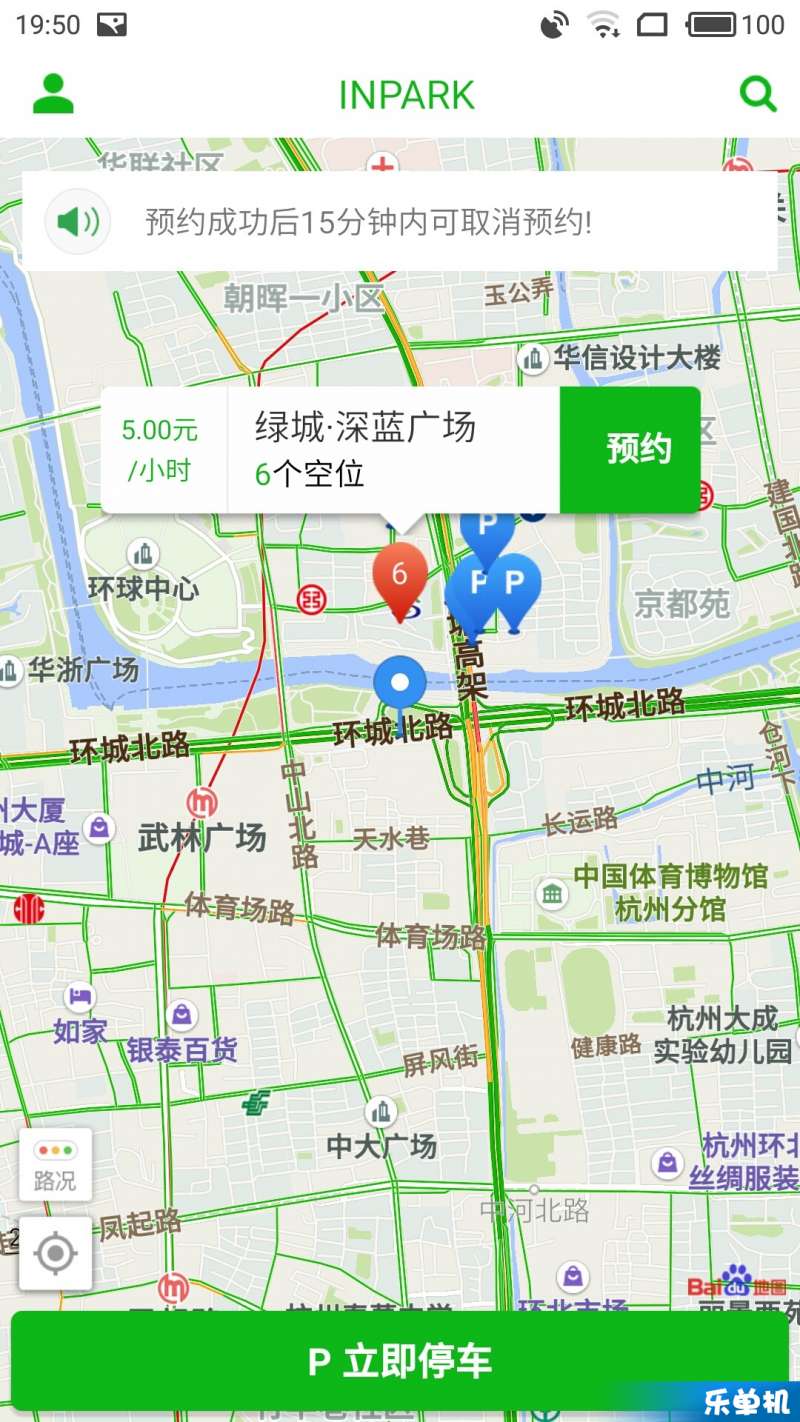Tap the speaker announcement icon

coord(78,221)
